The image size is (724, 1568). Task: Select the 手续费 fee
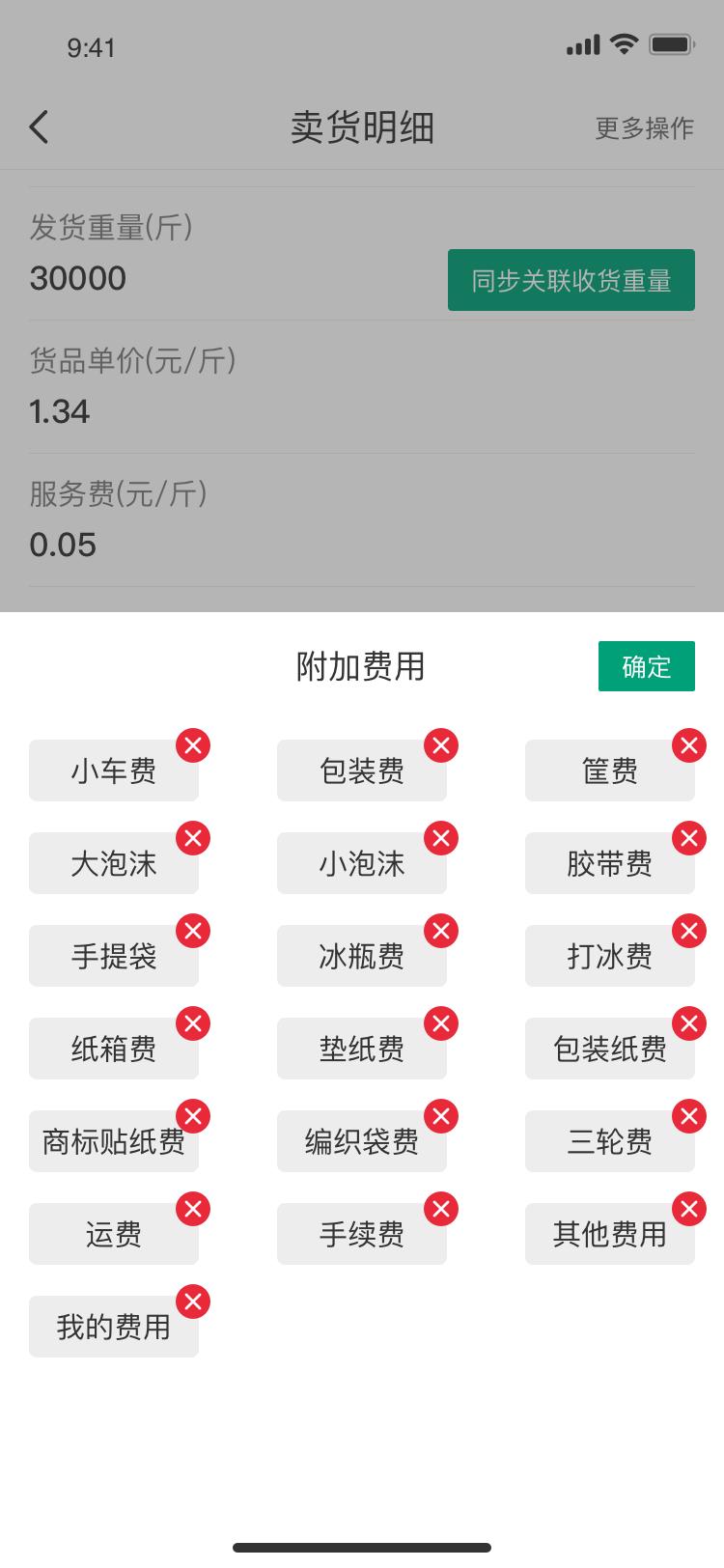coord(362,1234)
